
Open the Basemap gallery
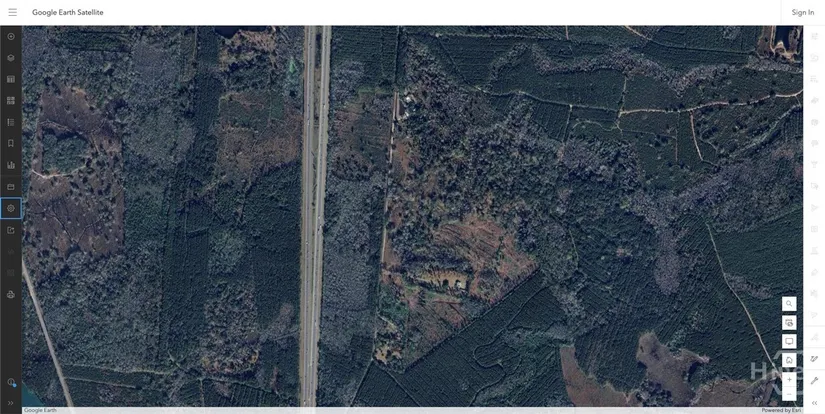[11, 100]
